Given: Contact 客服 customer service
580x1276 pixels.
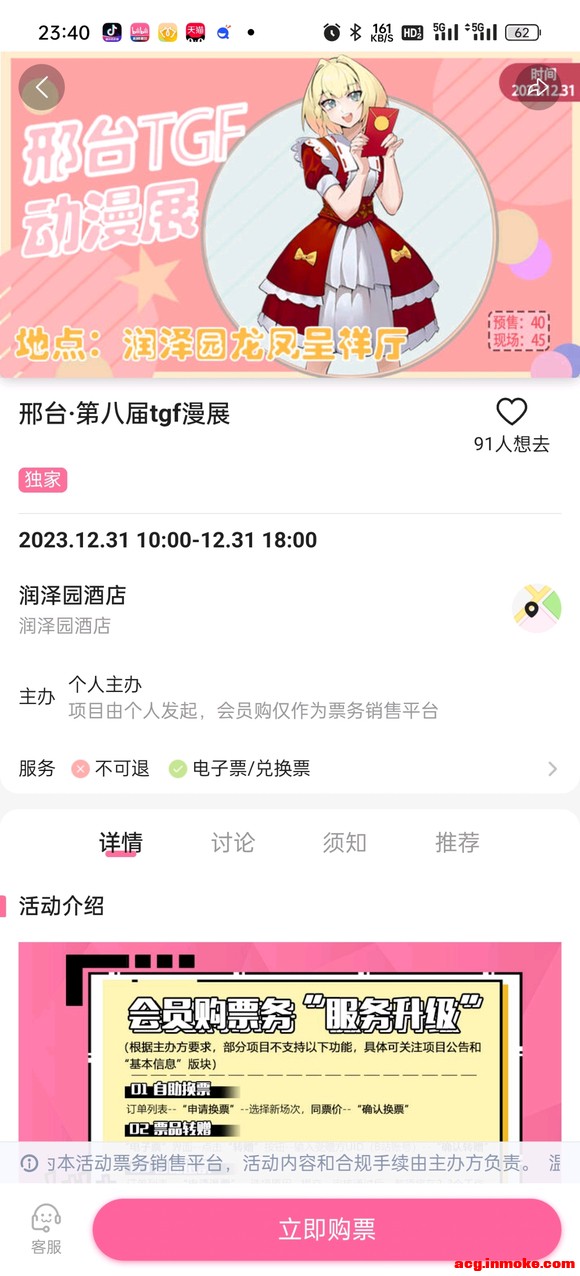Looking at the screenshot, I should pos(46,1229).
